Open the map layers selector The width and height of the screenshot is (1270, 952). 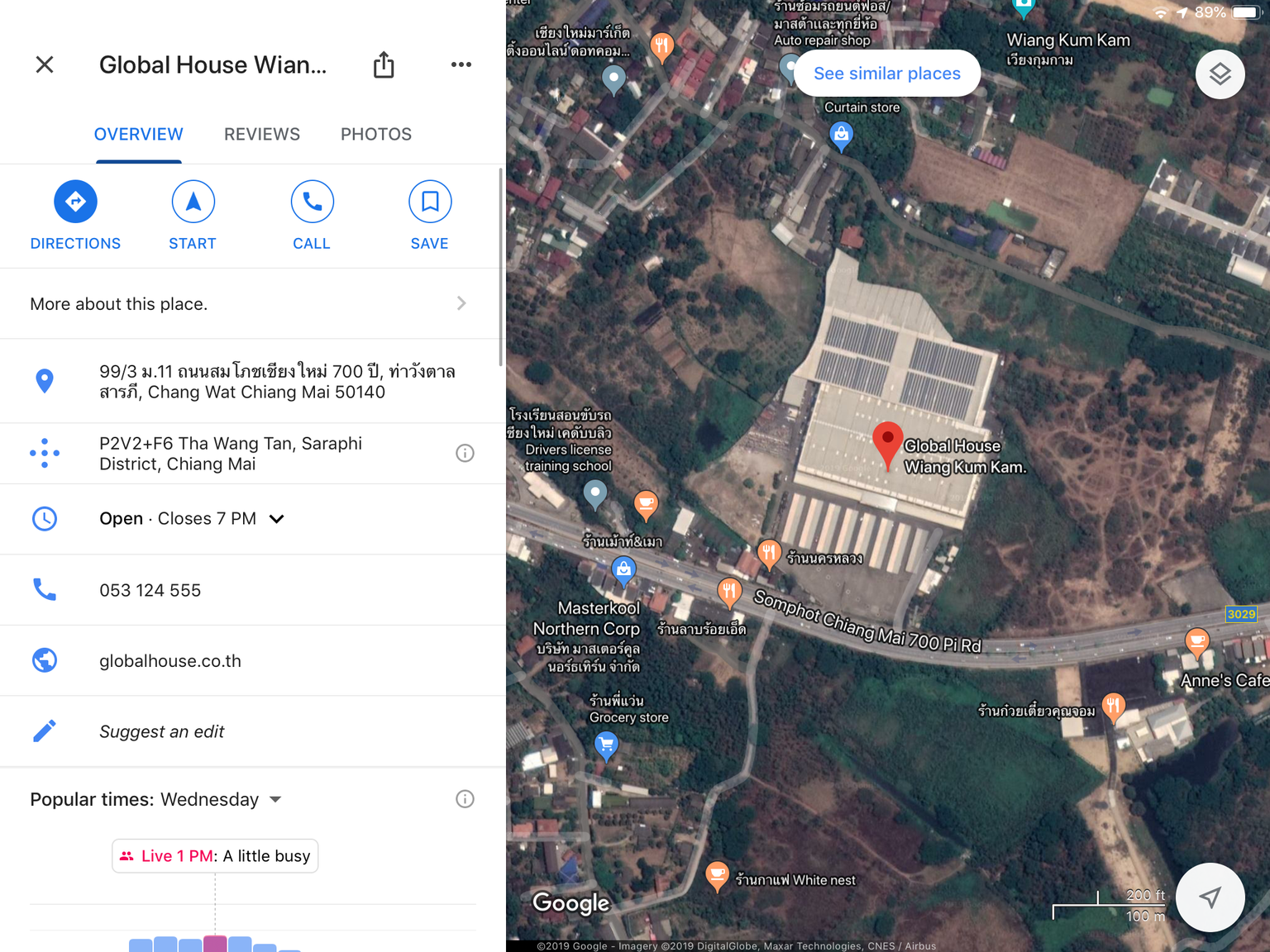1220,74
